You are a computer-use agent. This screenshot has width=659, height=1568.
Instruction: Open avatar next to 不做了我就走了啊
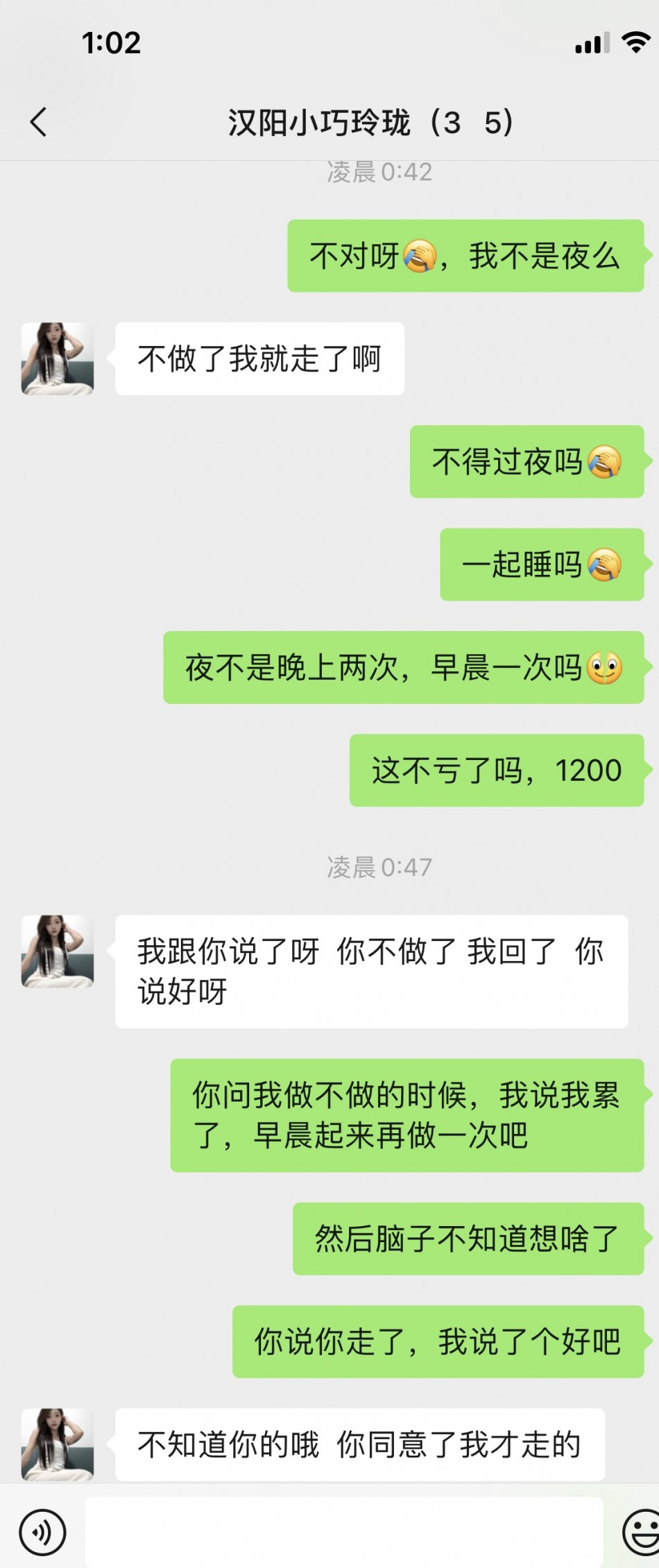[x=58, y=359]
